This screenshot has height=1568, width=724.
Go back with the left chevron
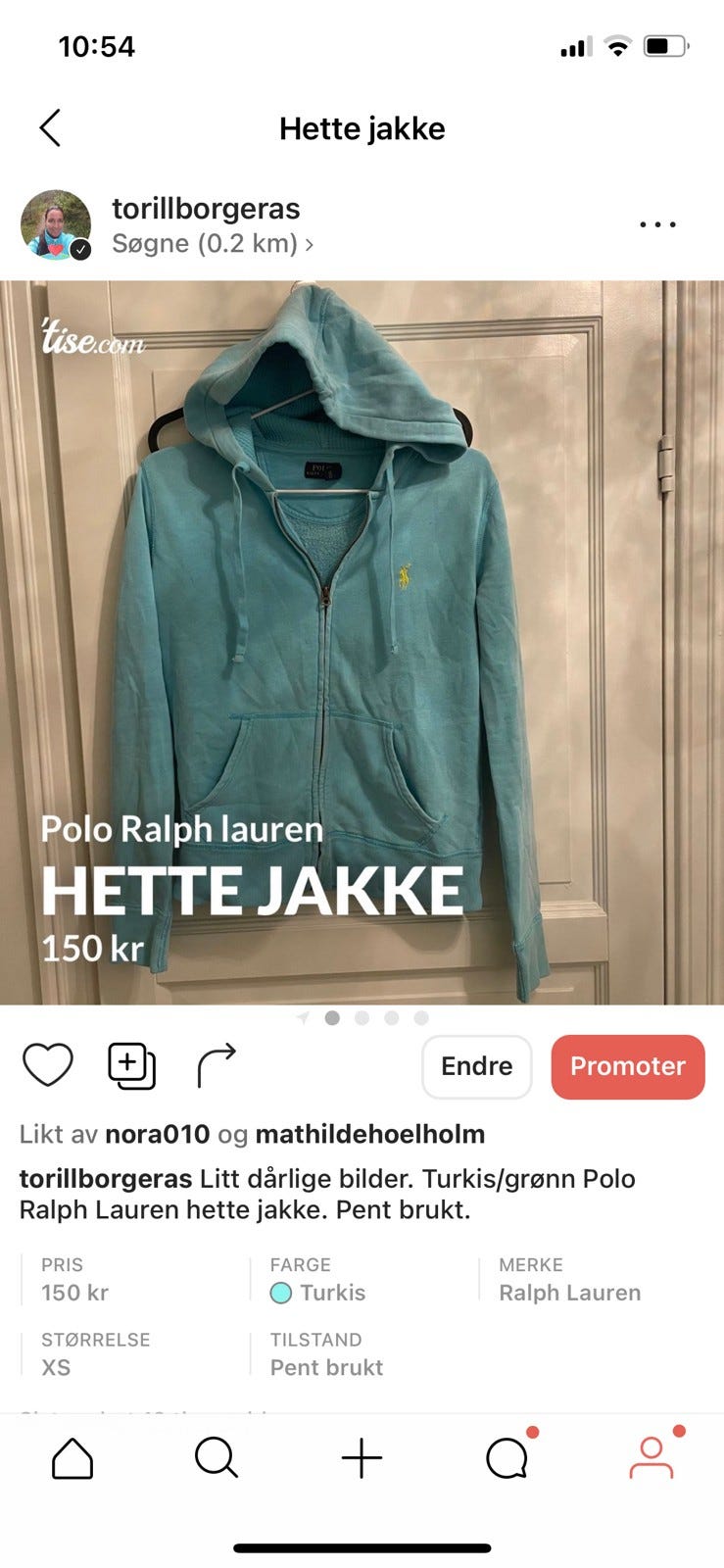(50, 127)
